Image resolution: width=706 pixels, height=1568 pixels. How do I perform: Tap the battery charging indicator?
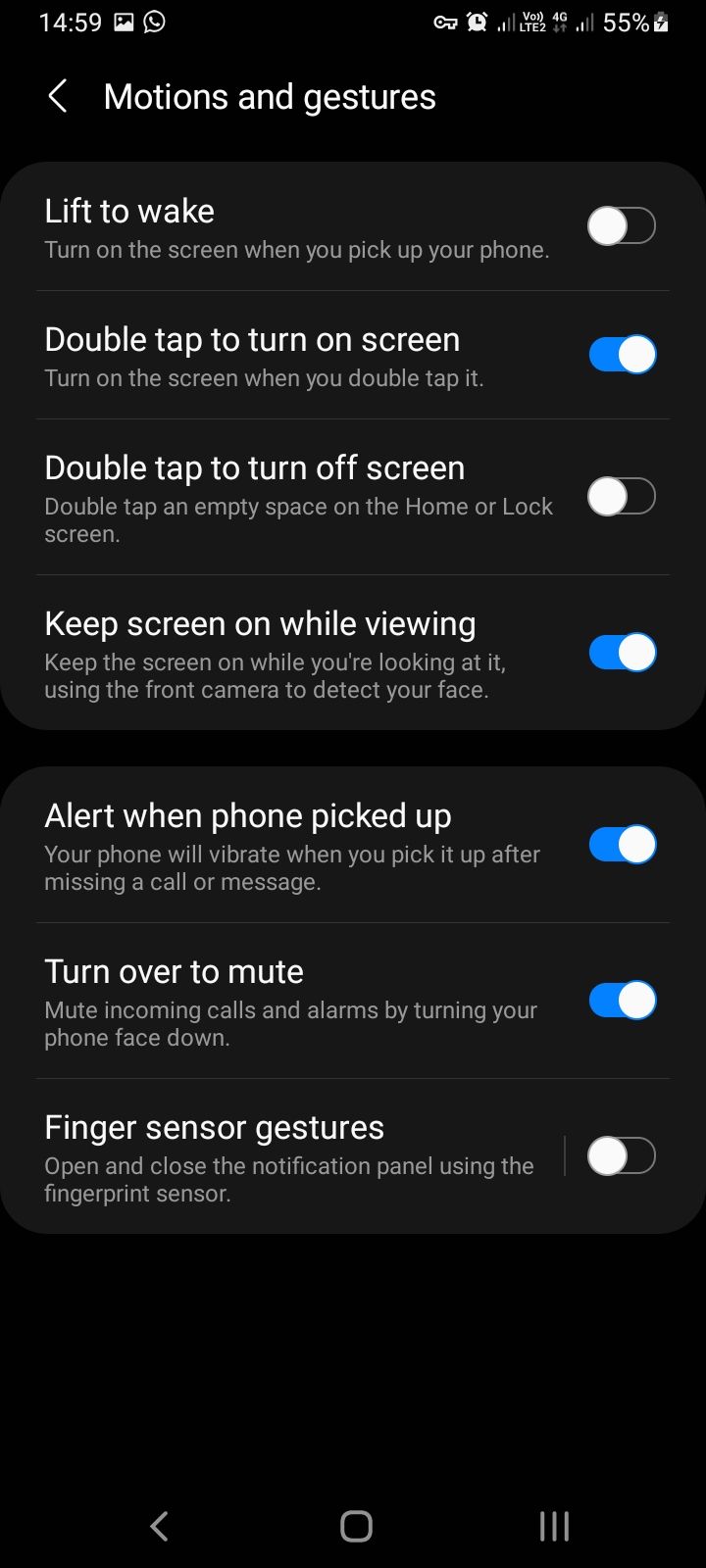click(x=660, y=22)
